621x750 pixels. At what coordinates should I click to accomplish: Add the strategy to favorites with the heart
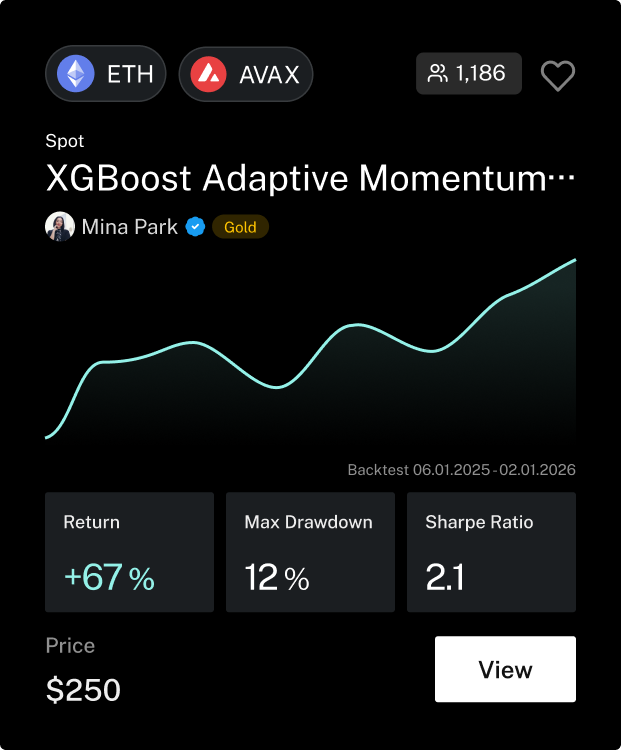[557, 75]
